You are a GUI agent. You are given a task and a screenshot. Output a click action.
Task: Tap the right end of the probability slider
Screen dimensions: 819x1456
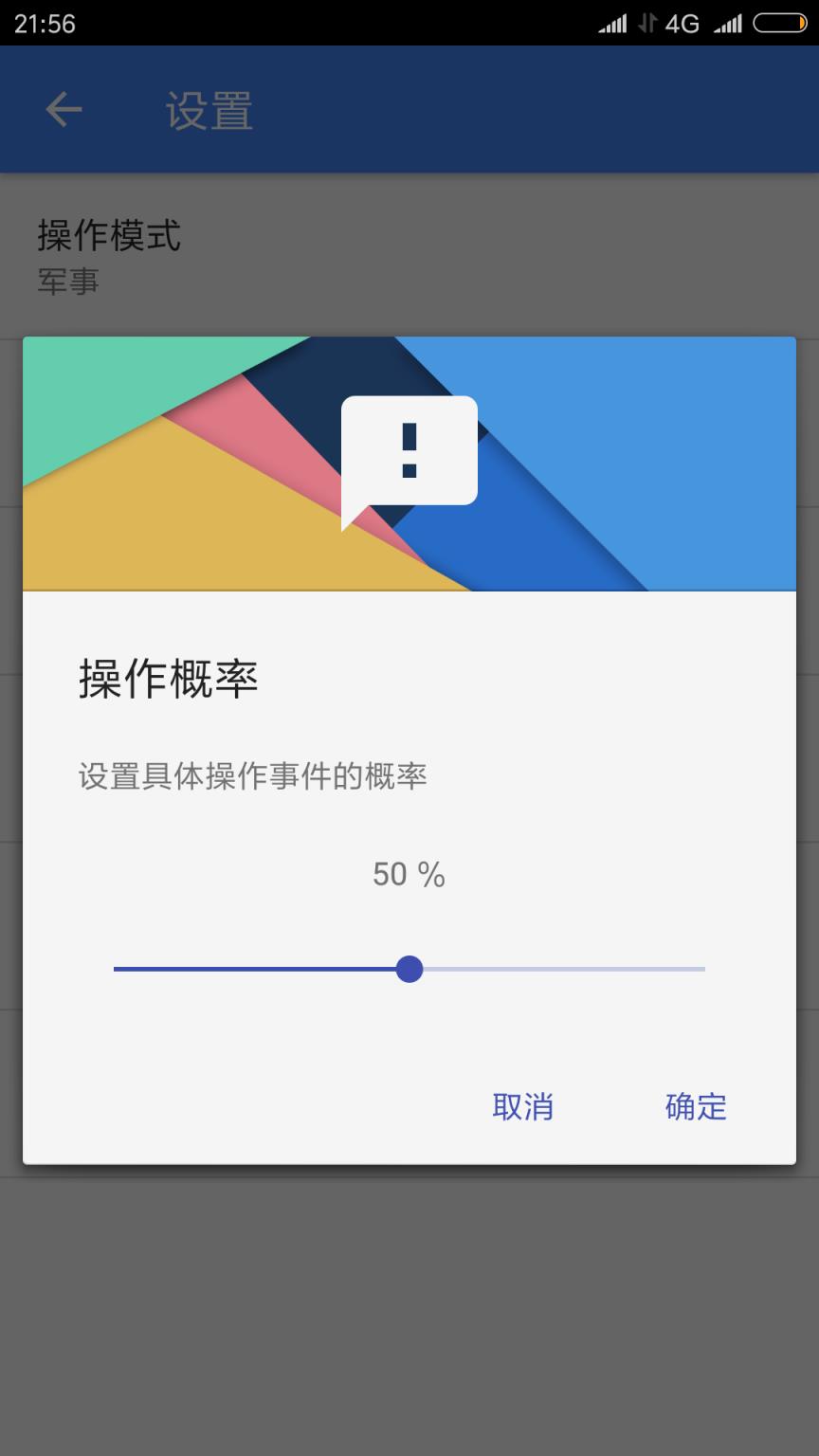tap(701, 969)
